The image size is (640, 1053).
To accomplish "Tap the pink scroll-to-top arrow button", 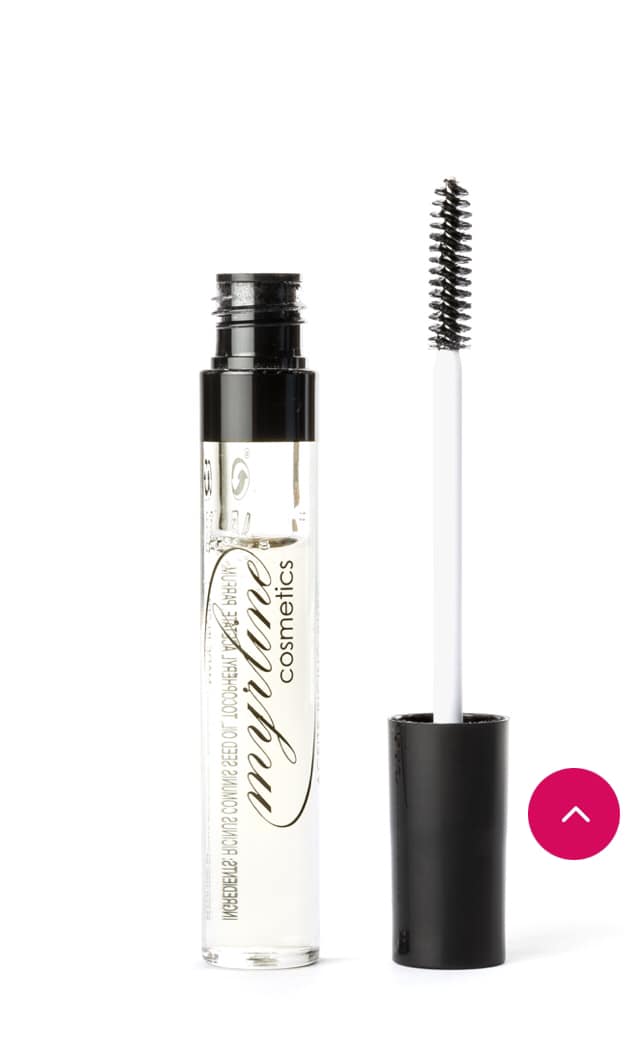I will click(574, 813).
